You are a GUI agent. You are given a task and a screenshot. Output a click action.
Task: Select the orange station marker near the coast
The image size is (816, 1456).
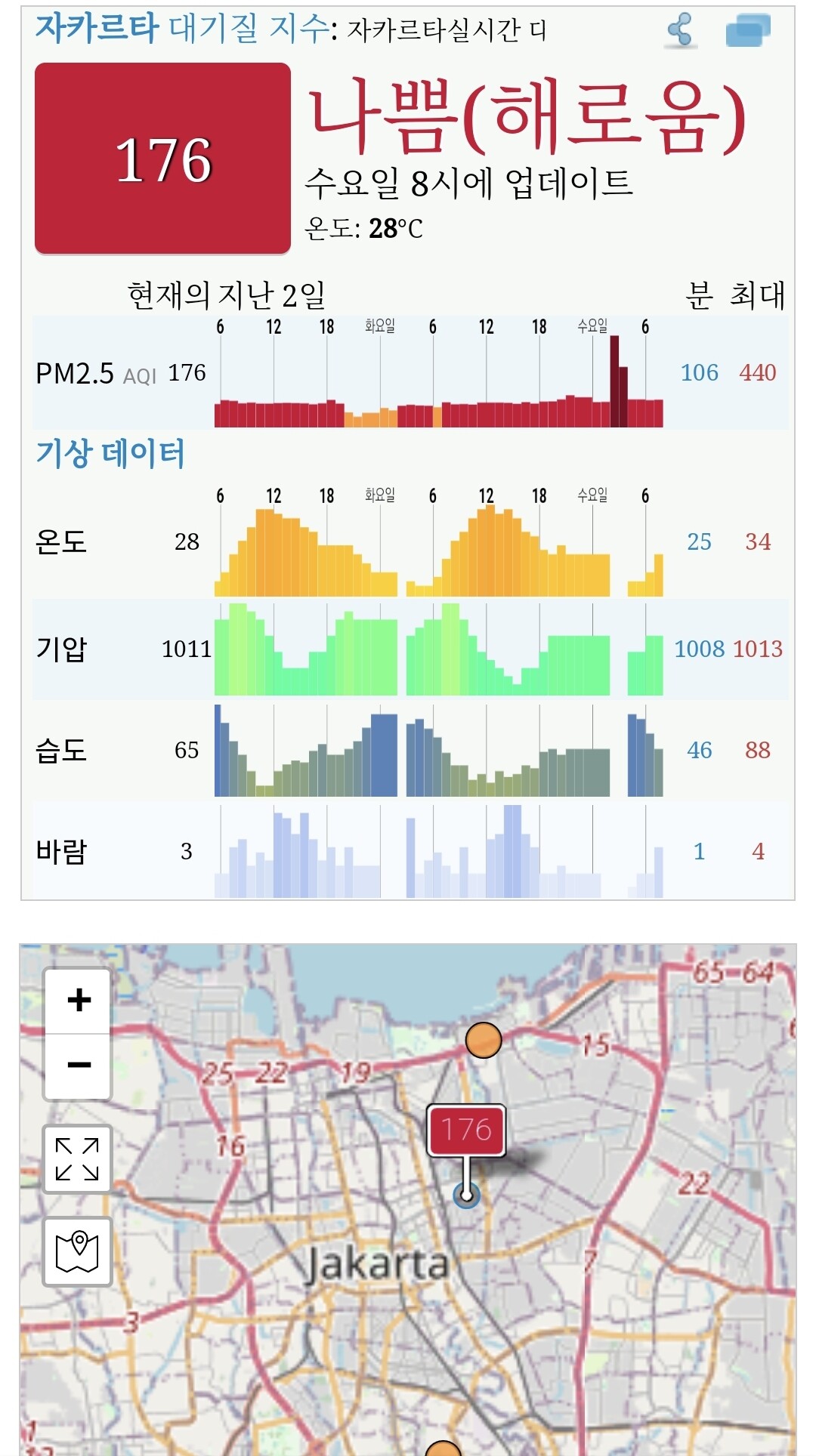(484, 1041)
